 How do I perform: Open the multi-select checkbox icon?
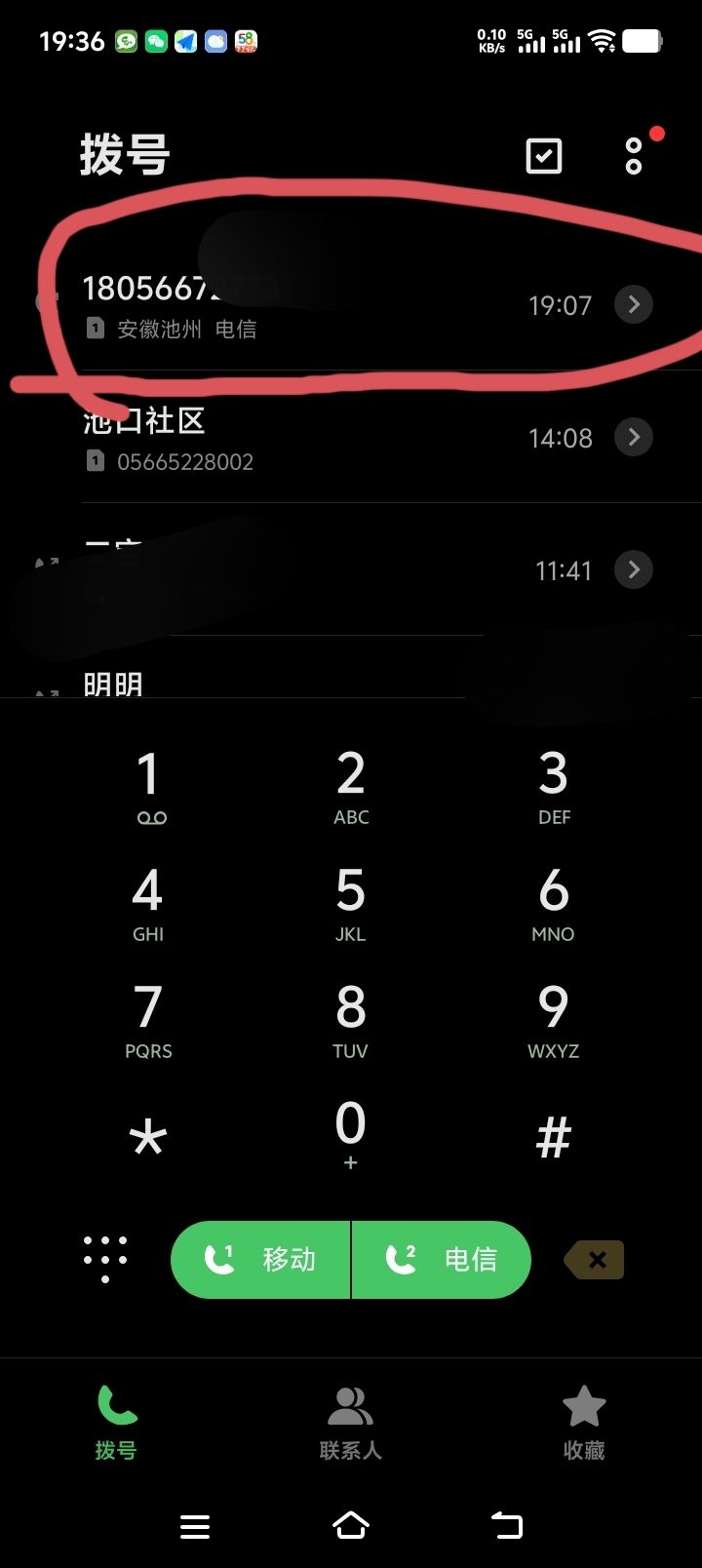(543, 156)
